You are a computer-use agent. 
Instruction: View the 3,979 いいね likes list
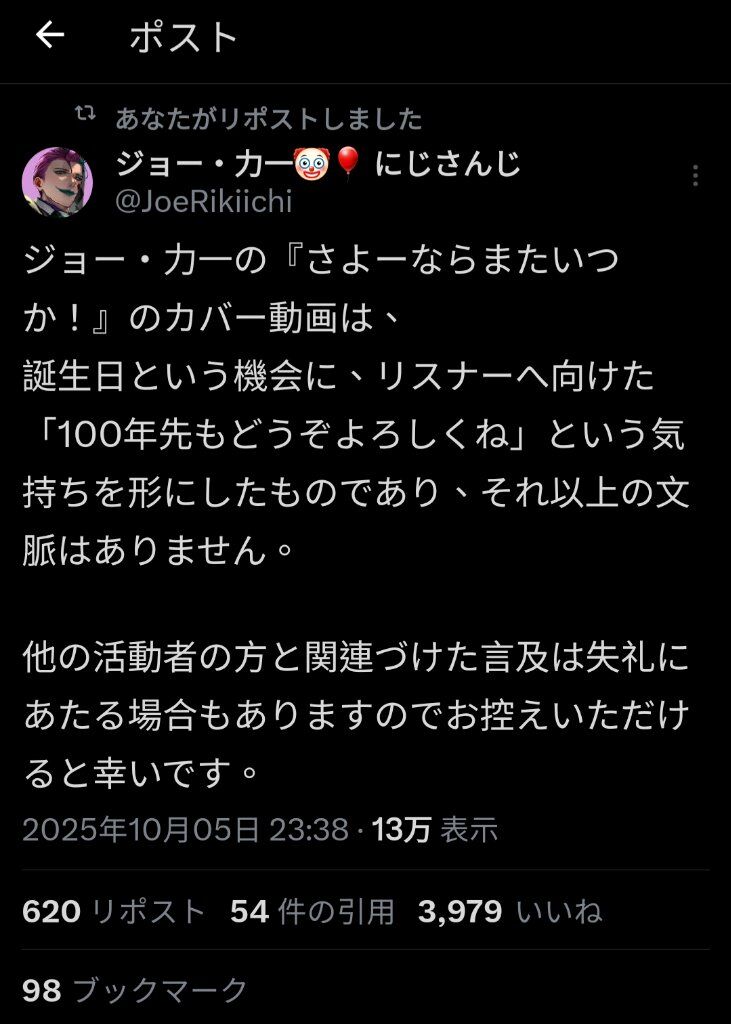(510, 911)
